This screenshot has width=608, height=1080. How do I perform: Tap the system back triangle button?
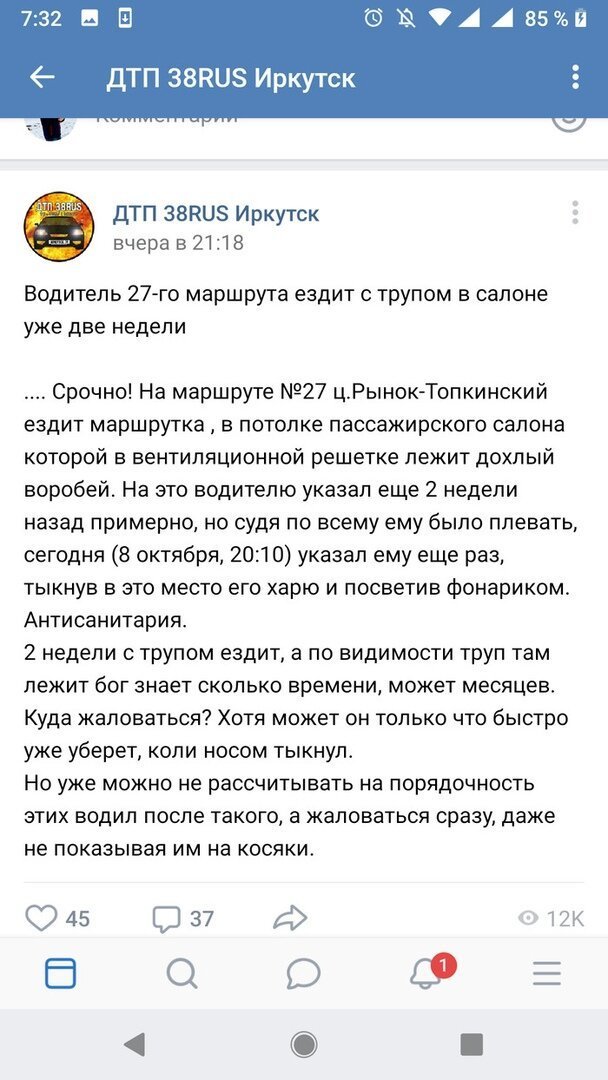click(x=134, y=1045)
